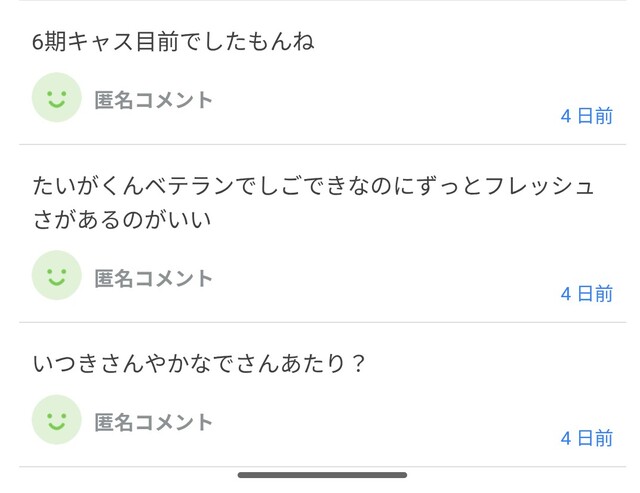Viewport: 640px width, 493px height.
Task: Open the '4 日前' timestamp under the たいがくん comment
Action: (586, 294)
